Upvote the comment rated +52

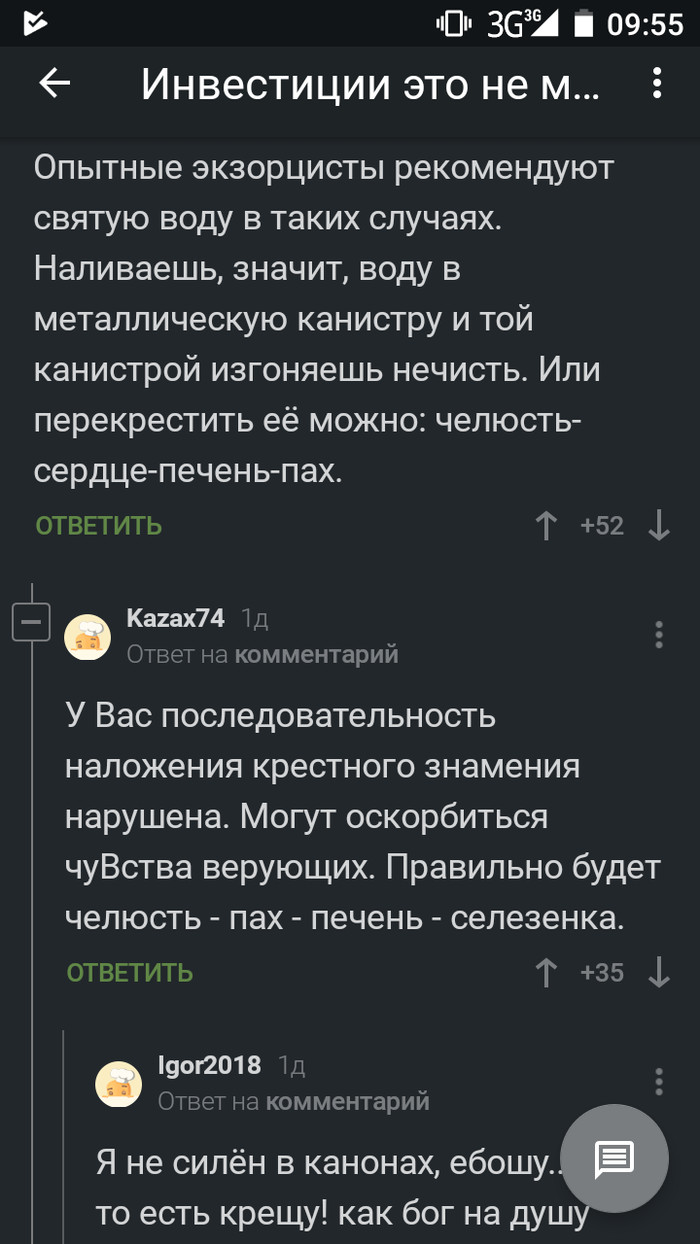click(x=546, y=526)
